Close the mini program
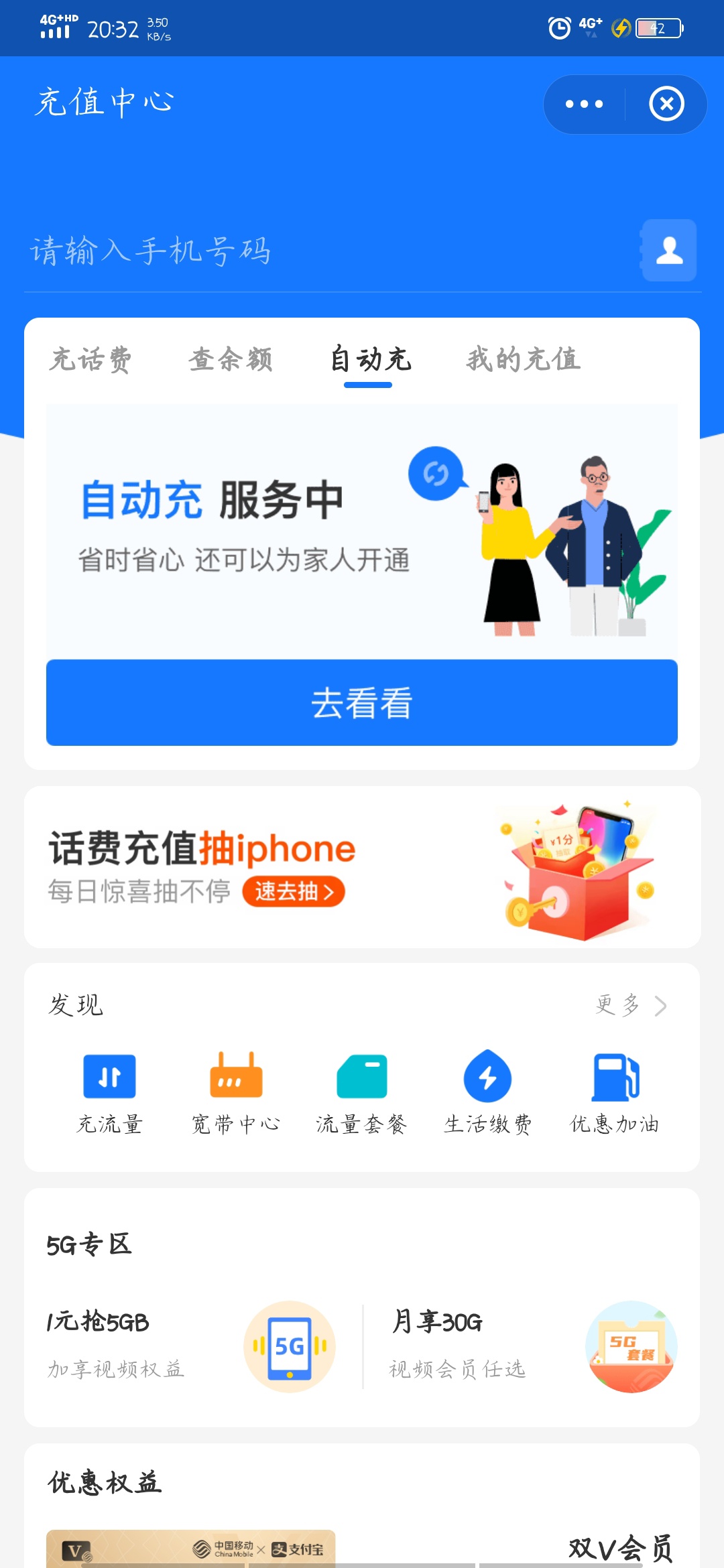 click(666, 104)
